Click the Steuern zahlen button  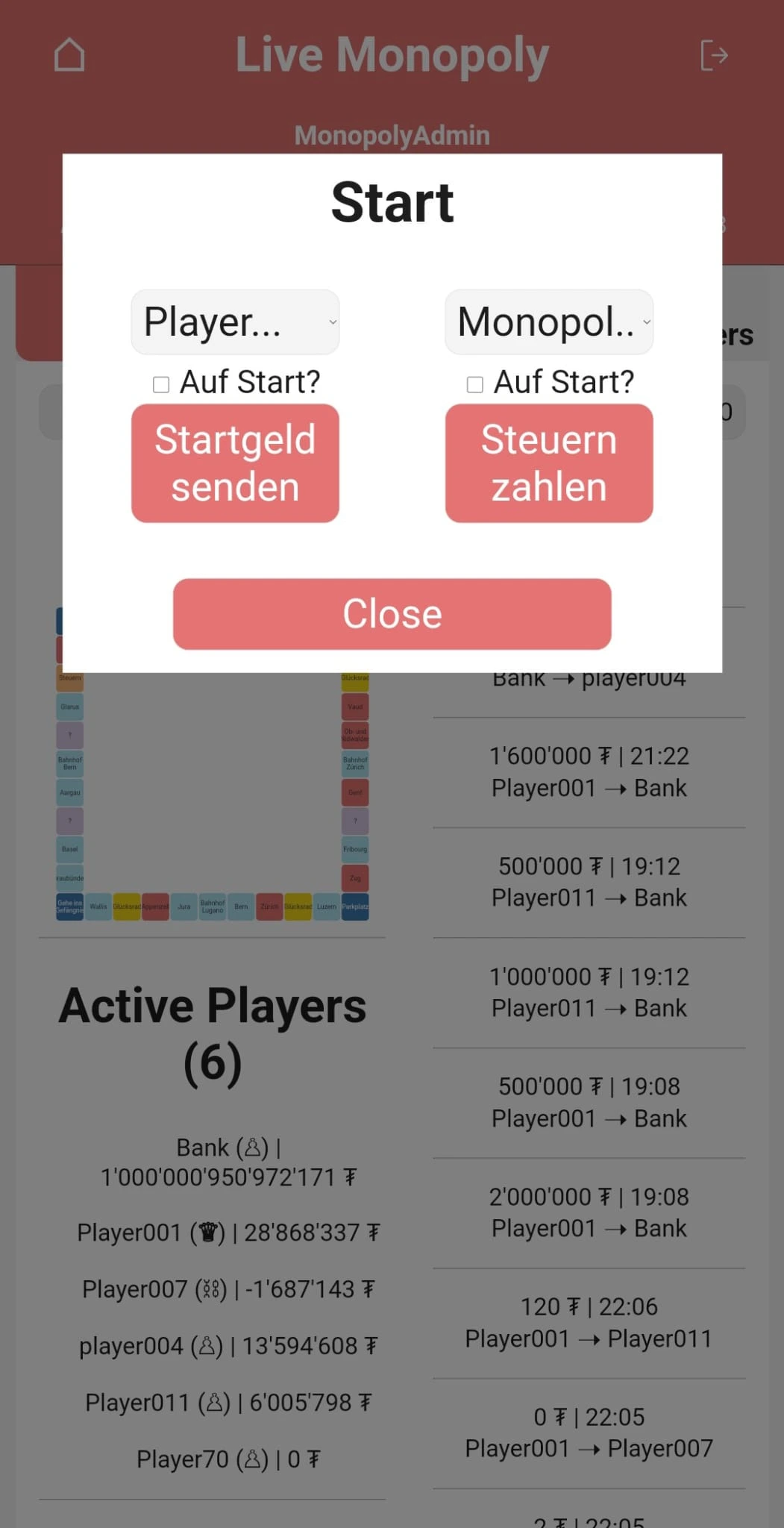tap(548, 463)
